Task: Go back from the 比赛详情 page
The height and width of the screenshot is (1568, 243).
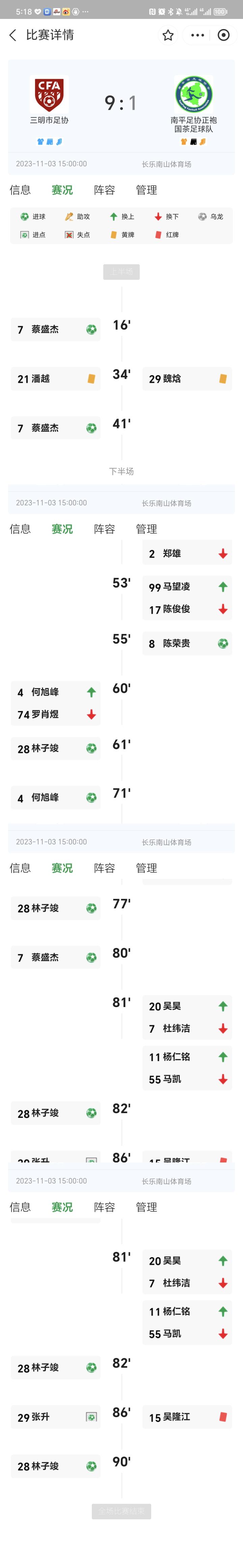Action: (x=13, y=35)
